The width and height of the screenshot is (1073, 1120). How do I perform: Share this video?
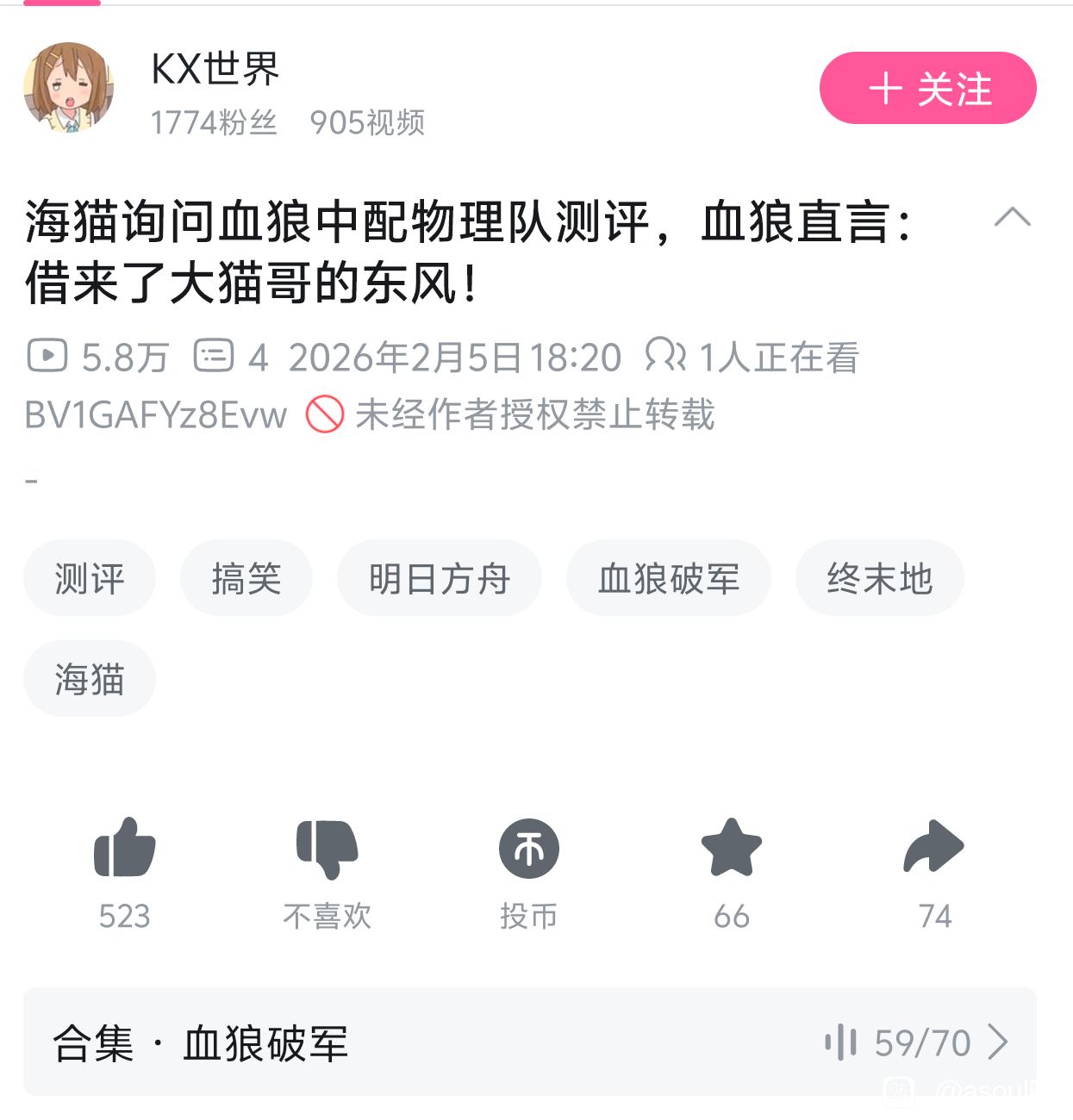tap(934, 872)
